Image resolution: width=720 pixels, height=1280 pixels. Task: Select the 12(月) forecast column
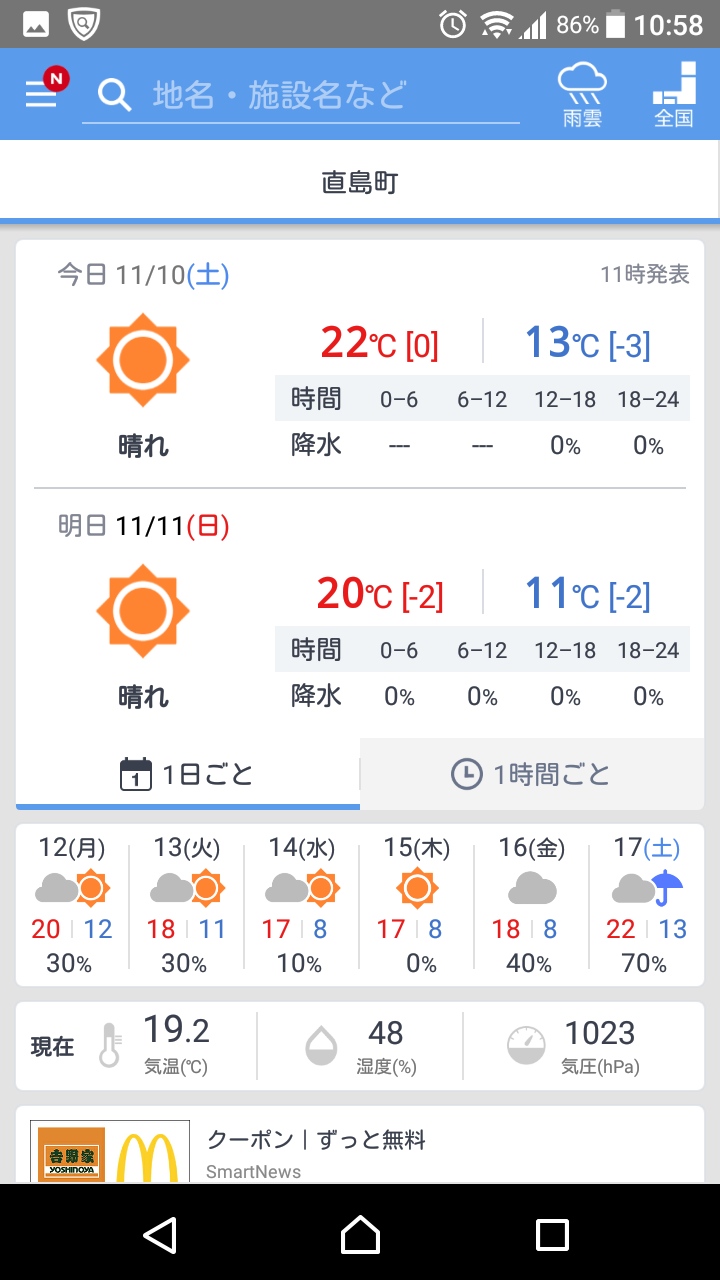72,905
